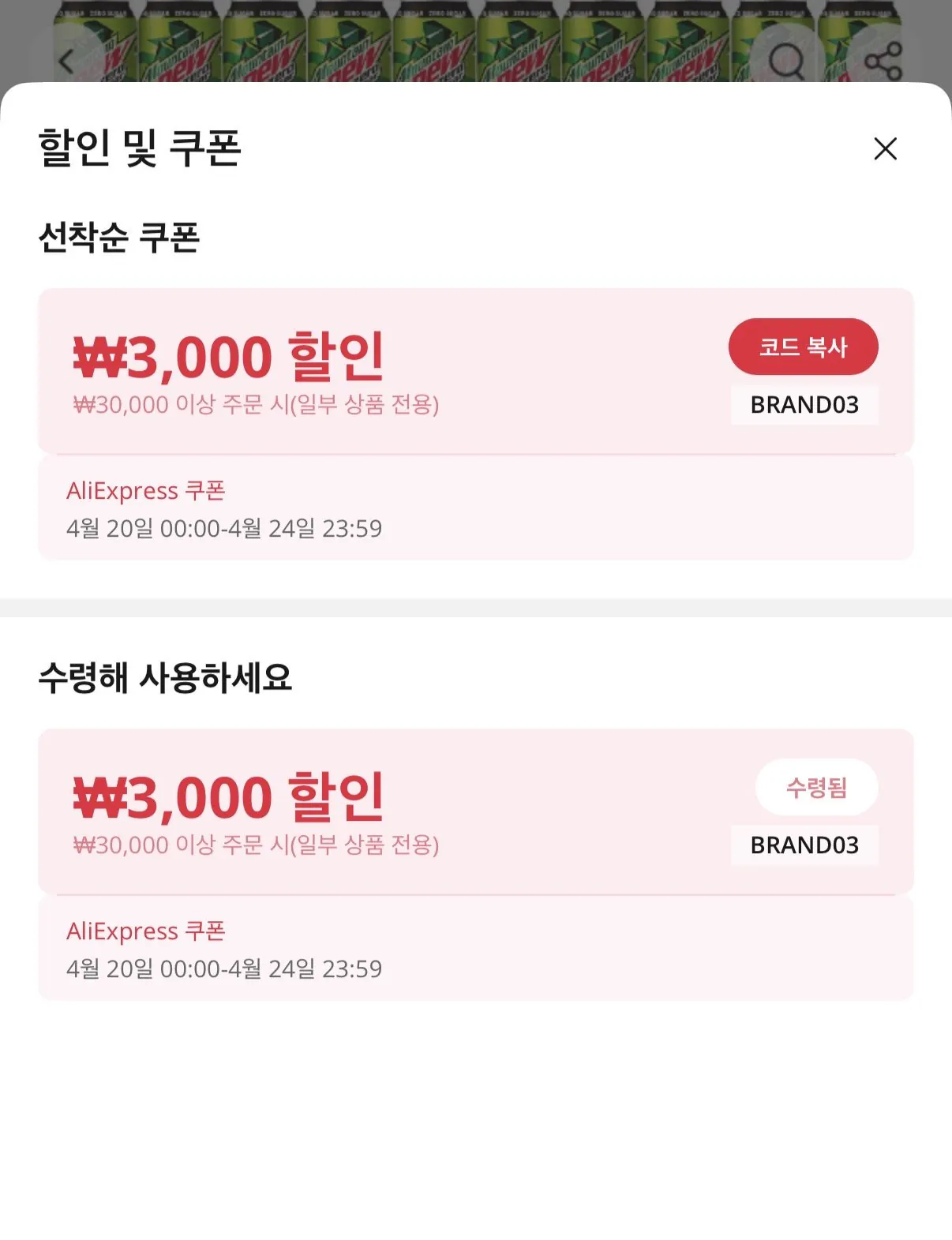Tap the AliExpress 쿠폰 label on the first coupon
Image resolution: width=952 pixels, height=1240 pixels.
click(145, 491)
